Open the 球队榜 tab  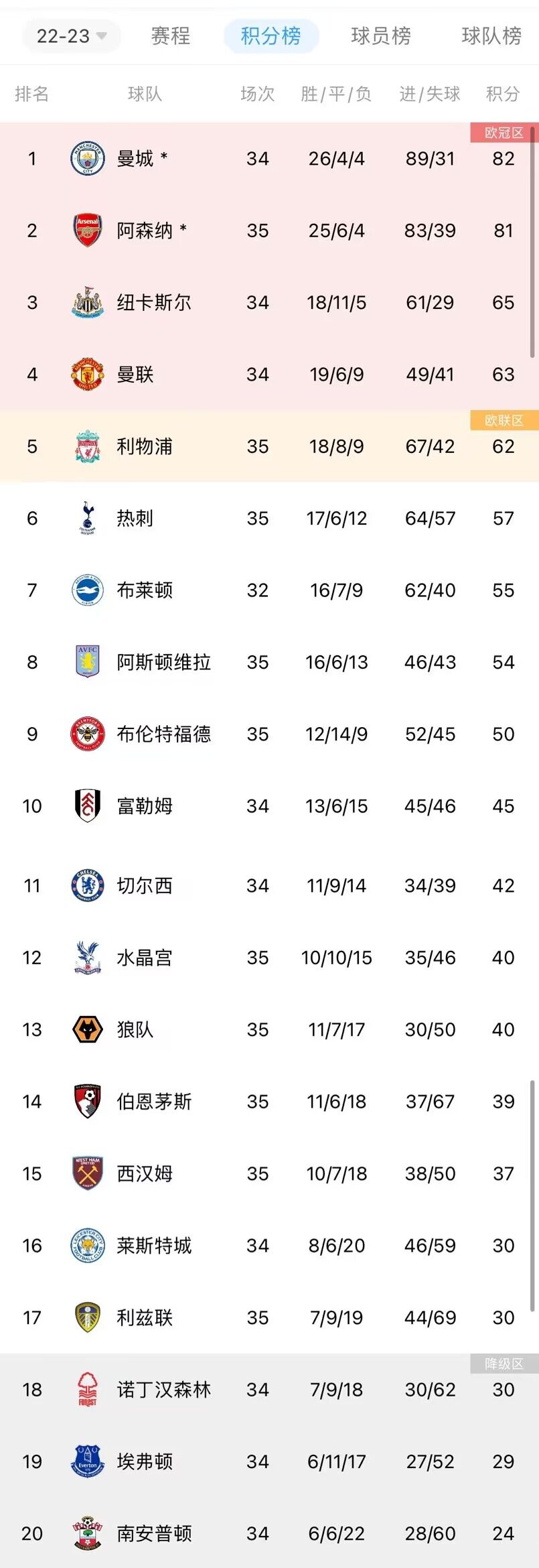[491, 36]
